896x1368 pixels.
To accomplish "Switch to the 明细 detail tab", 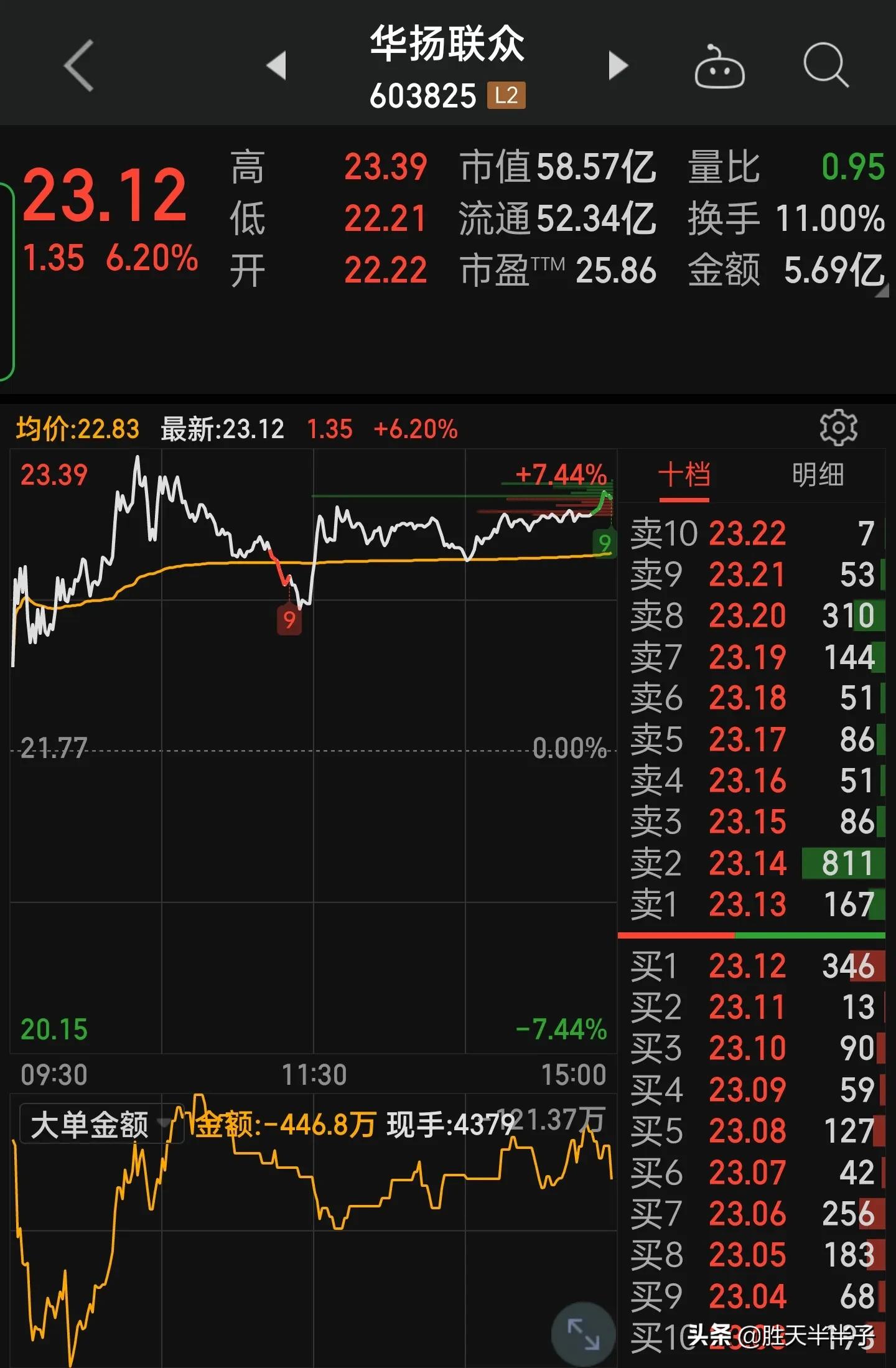I will pyautogui.click(x=817, y=475).
